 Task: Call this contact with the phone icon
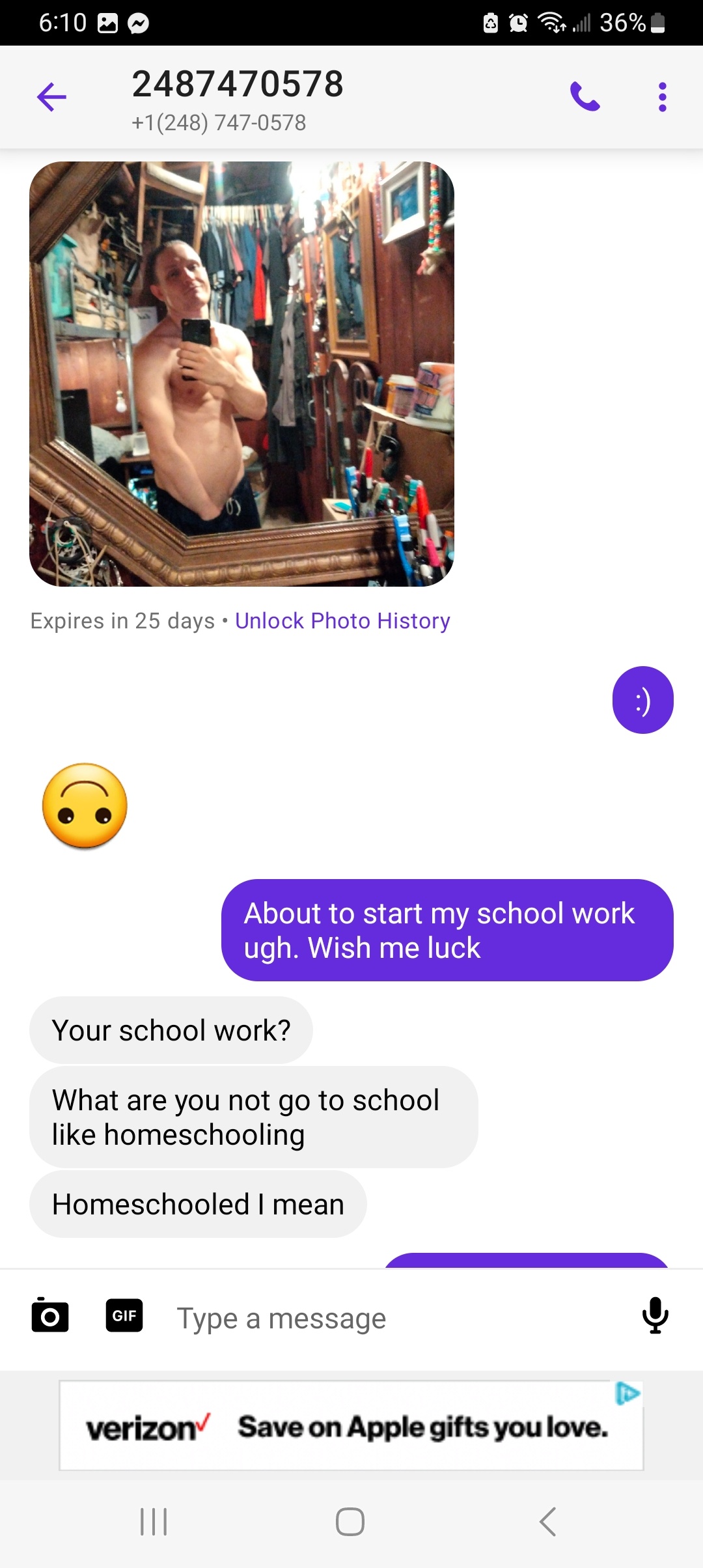point(585,97)
